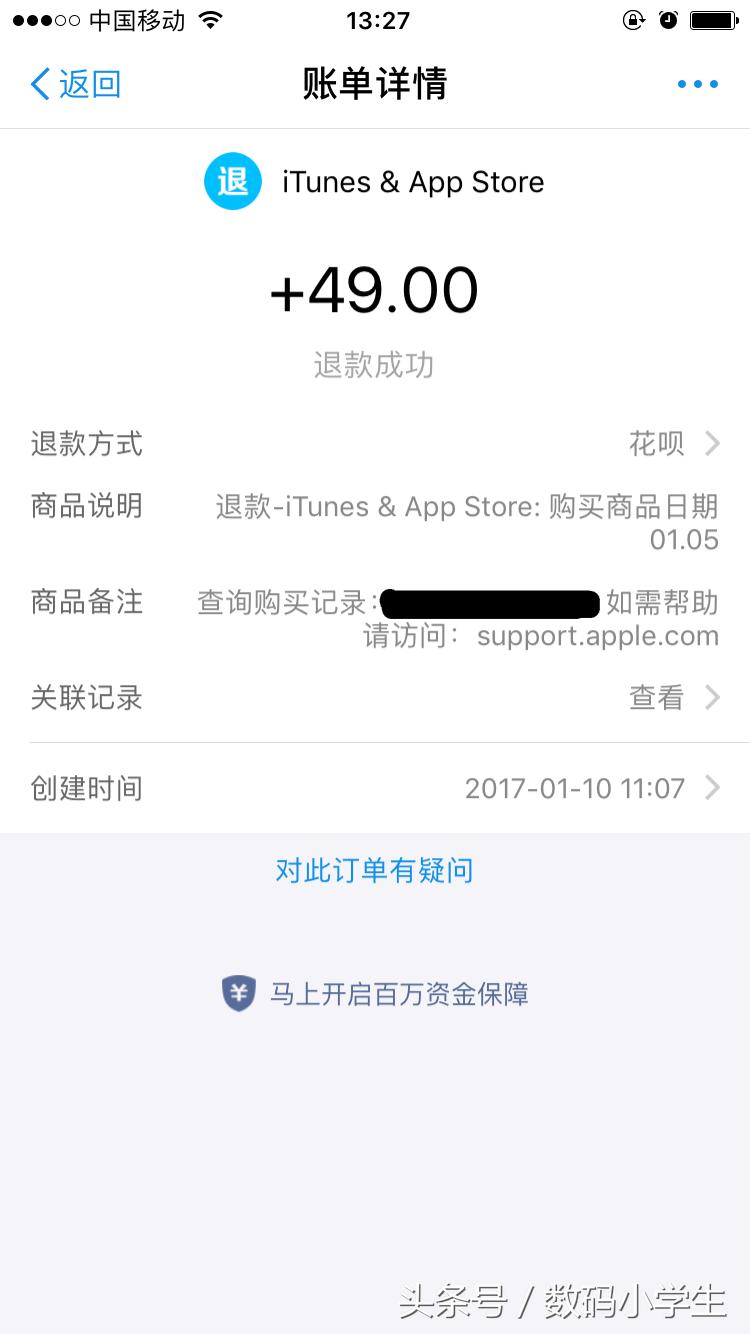The height and width of the screenshot is (1334, 750).
Task: Open details of the 创建时间 row
Action: click(x=375, y=788)
